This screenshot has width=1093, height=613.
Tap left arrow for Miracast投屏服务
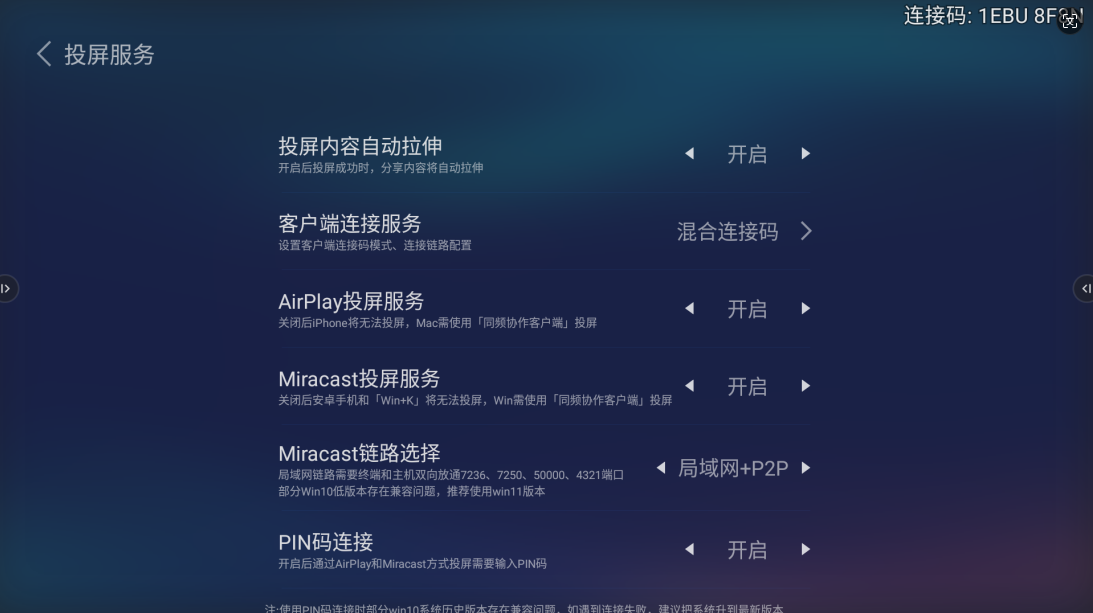[x=689, y=386]
